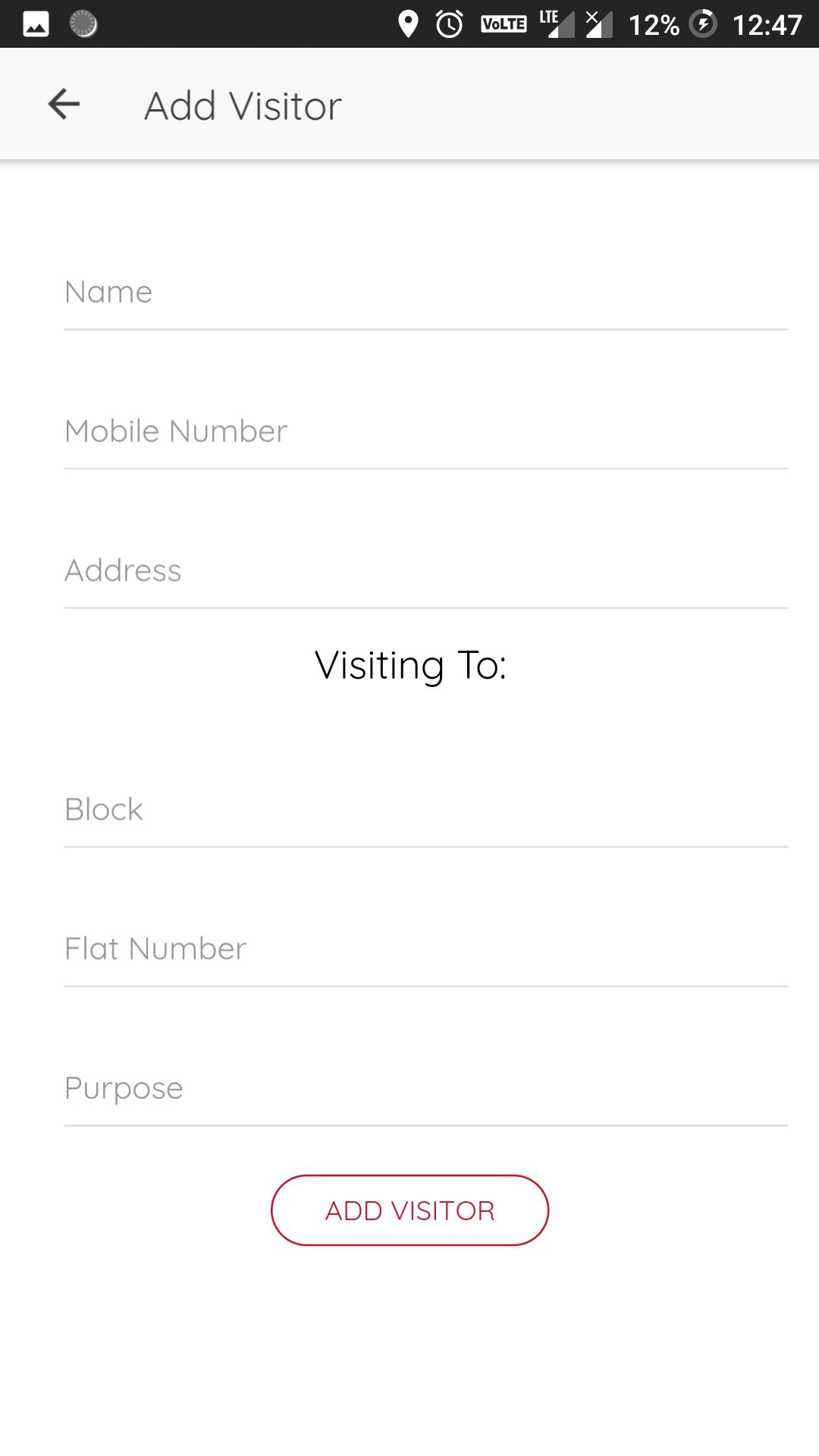Go back using the arrow icon
819x1456 pixels.
[64, 104]
